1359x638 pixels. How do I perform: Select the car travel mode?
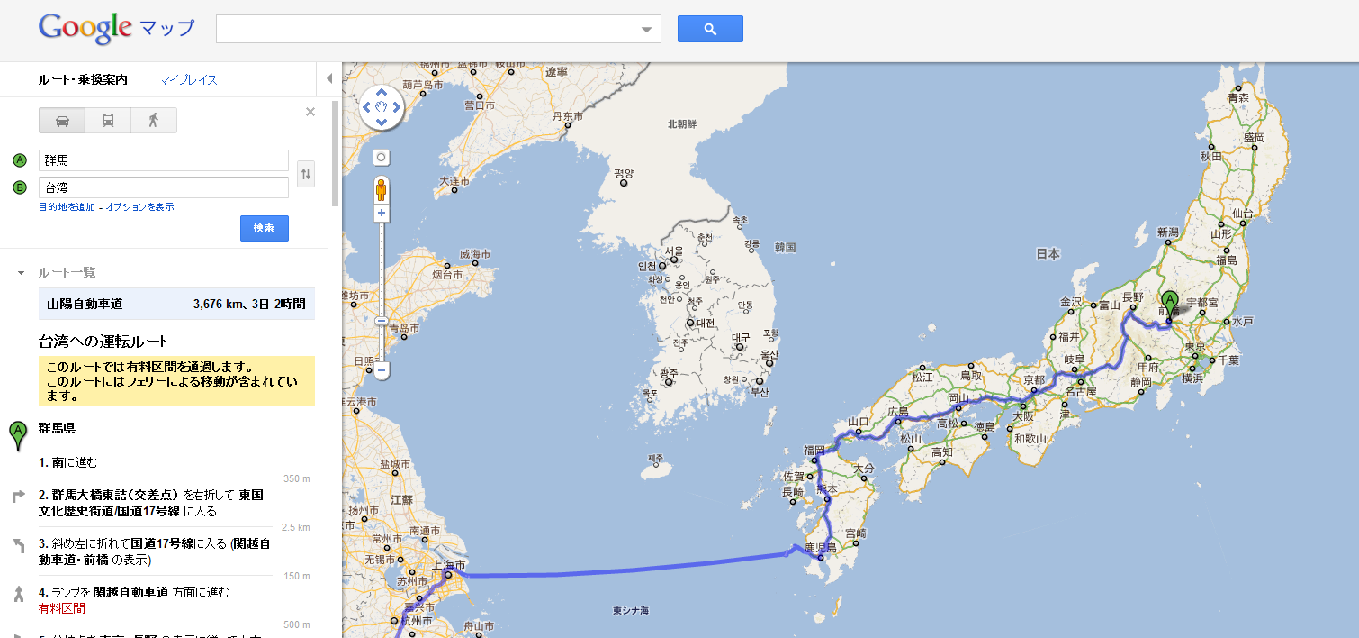tap(62, 120)
